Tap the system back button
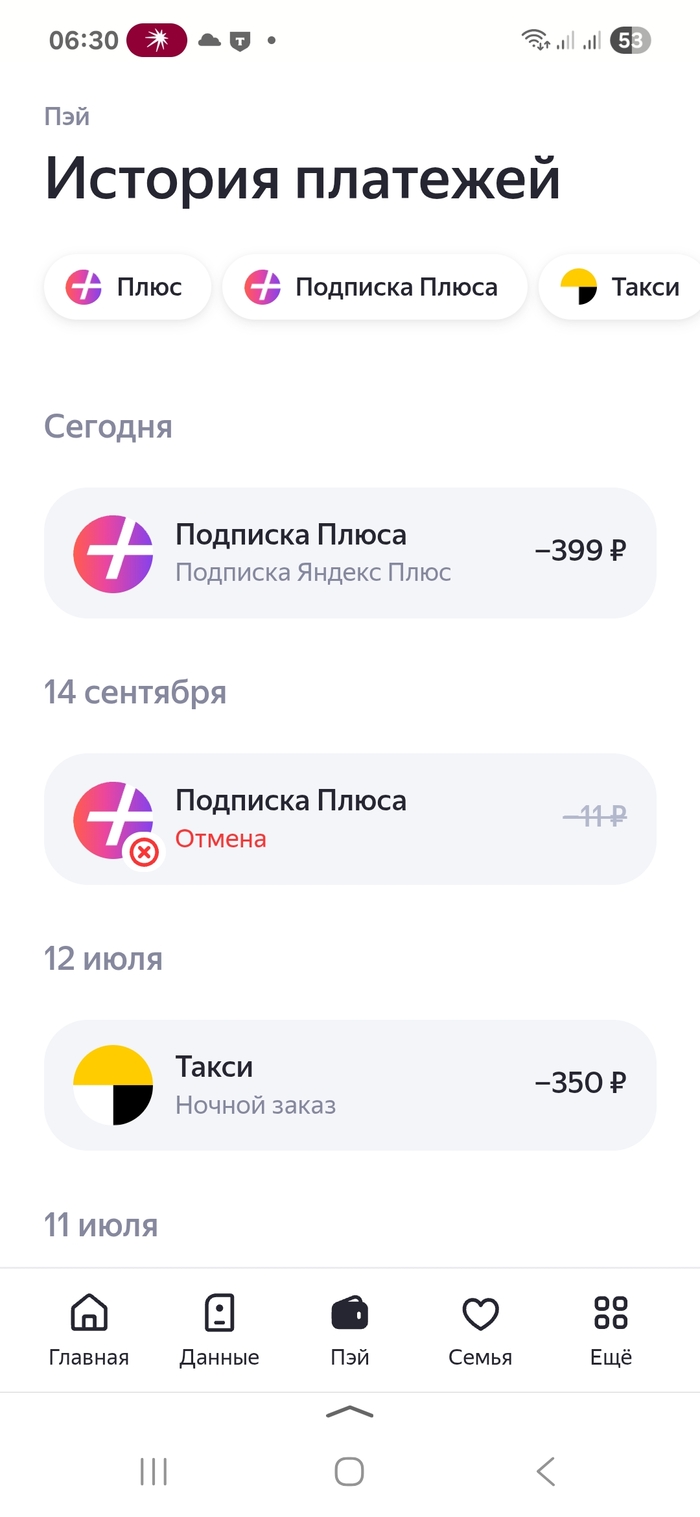The width and height of the screenshot is (700, 1517). click(x=545, y=1471)
